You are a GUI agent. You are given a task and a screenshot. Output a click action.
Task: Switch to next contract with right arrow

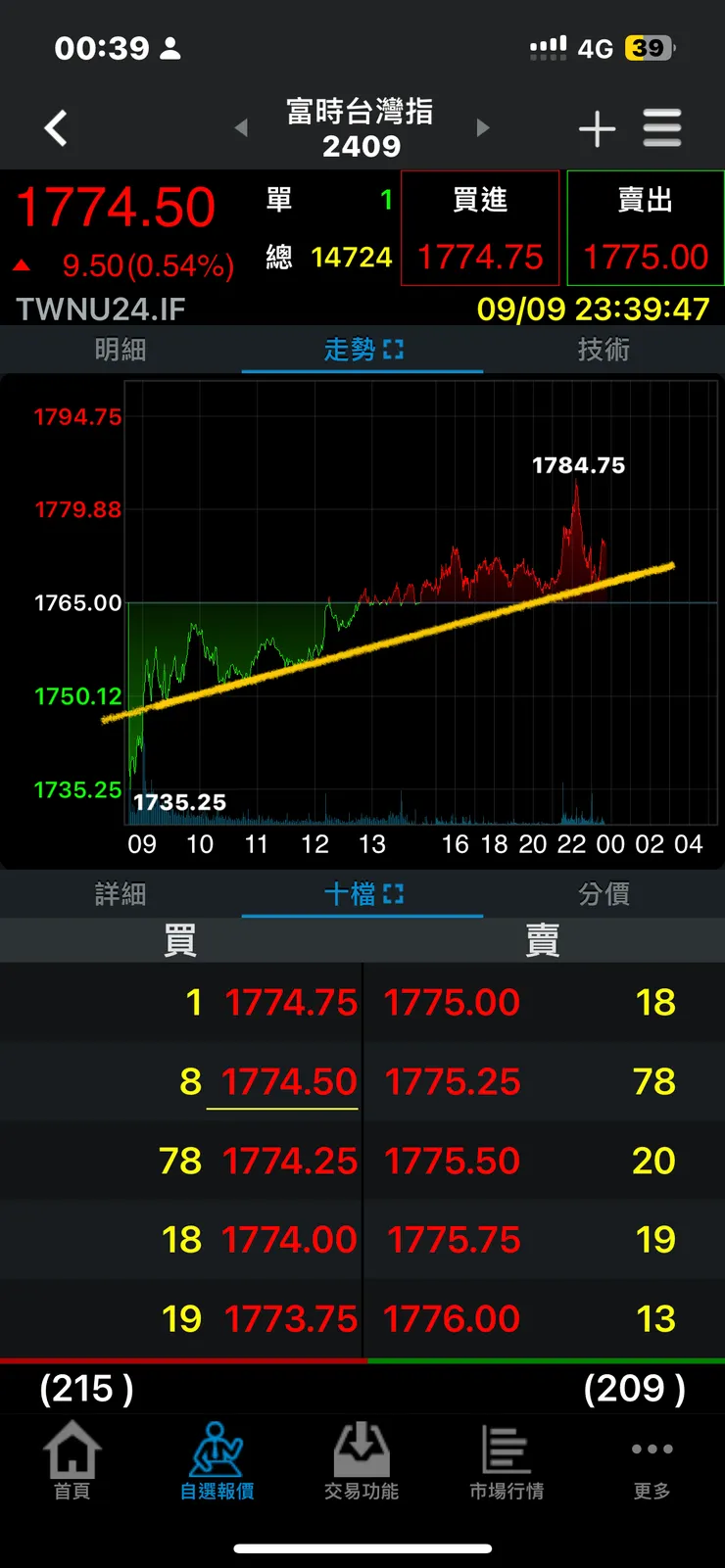pos(482,127)
